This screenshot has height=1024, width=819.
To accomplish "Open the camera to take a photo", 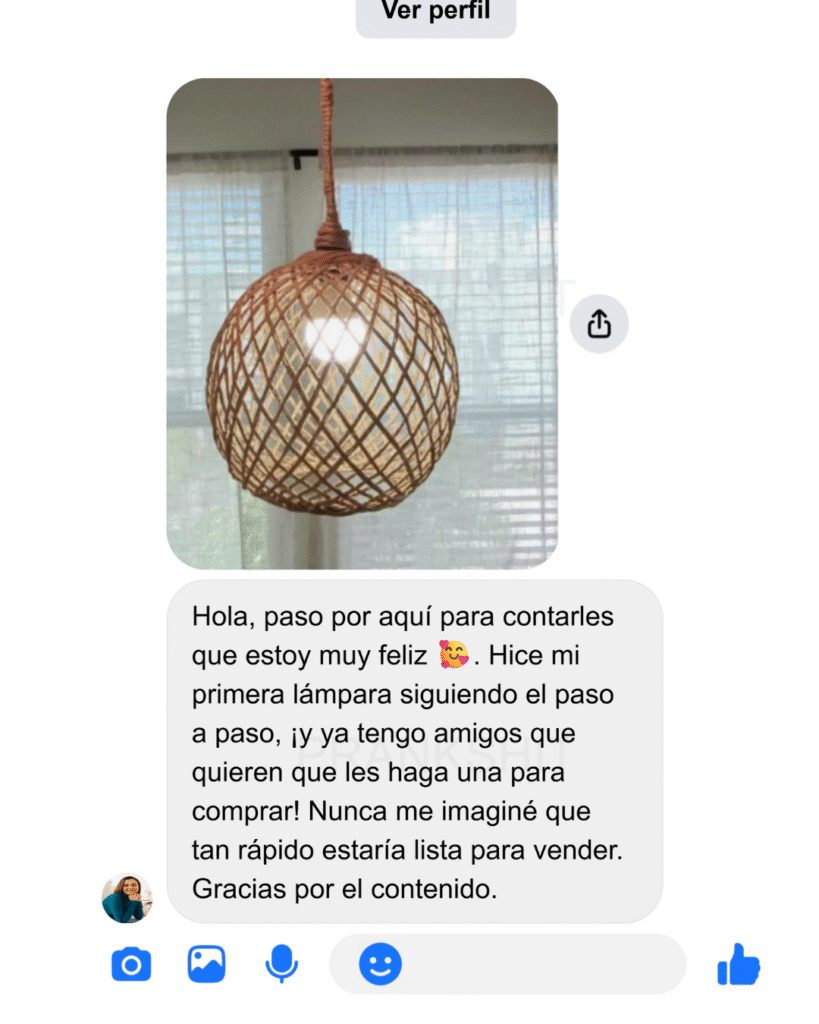I will (131, 965).
